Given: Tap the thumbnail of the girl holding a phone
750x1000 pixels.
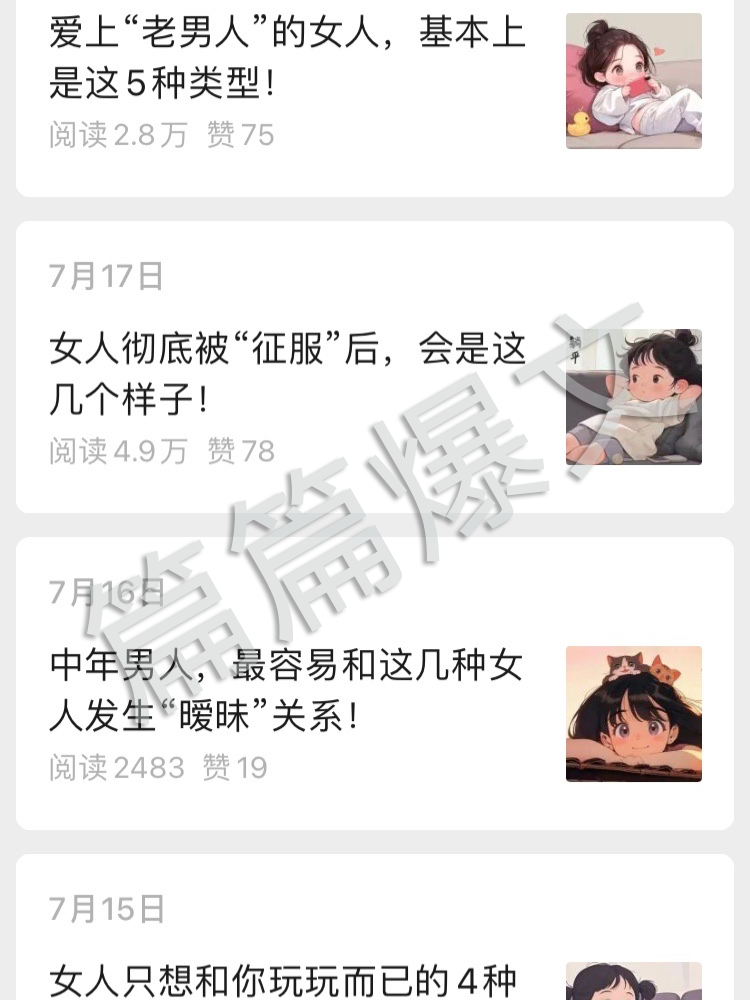Looking at the screenshot, I should click(636, 80).
